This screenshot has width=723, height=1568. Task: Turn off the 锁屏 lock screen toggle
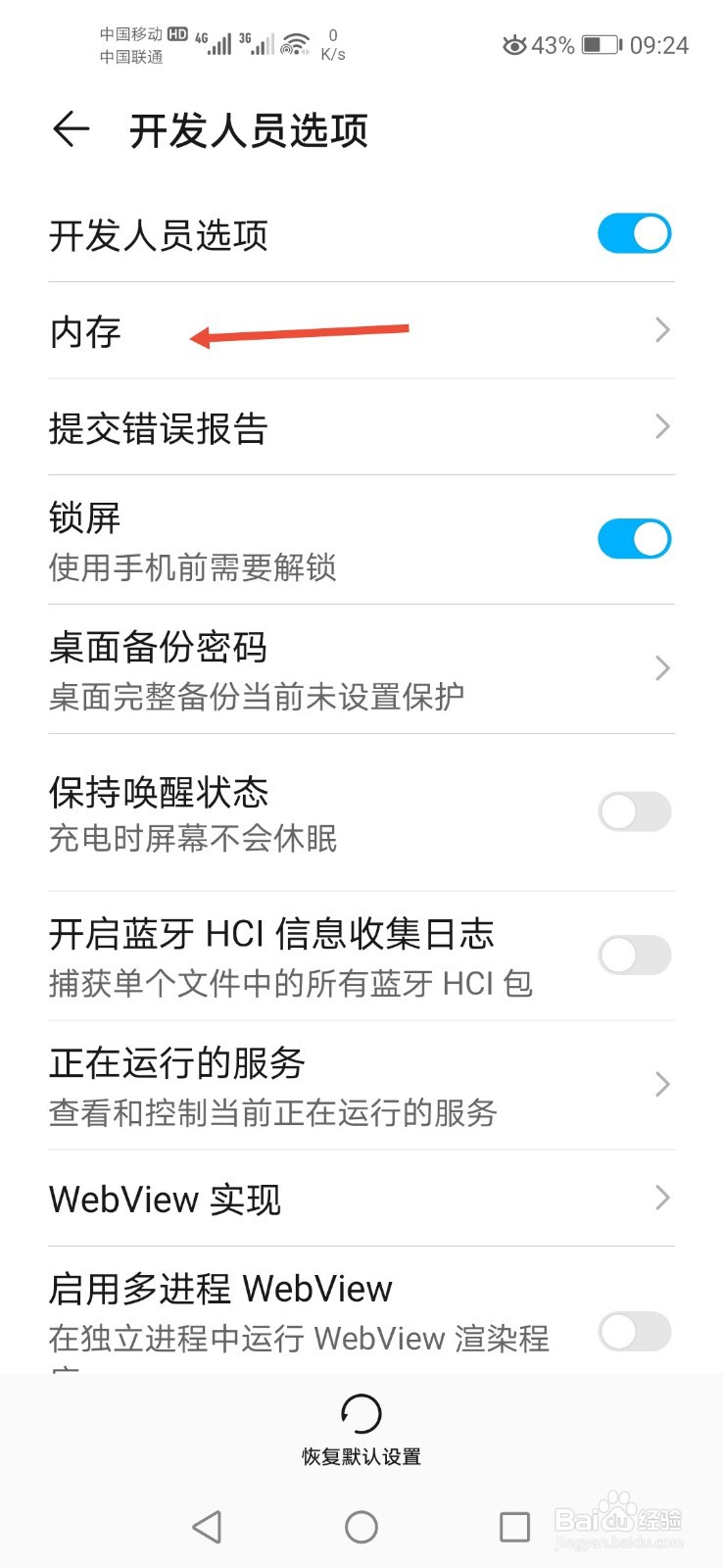click(633, 538)
